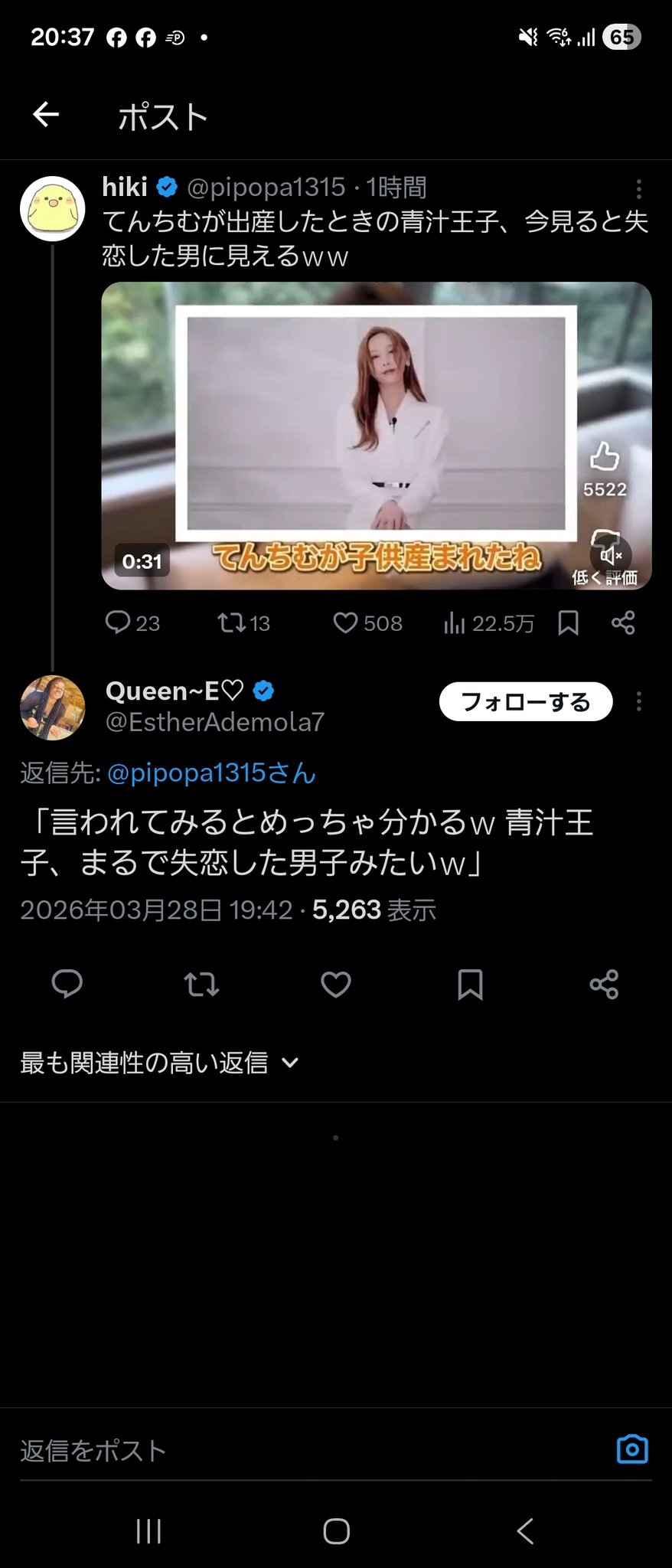This screenshot has width=672, height=1568.
Task: Share hiki's post
Action: tap(623, 623)
